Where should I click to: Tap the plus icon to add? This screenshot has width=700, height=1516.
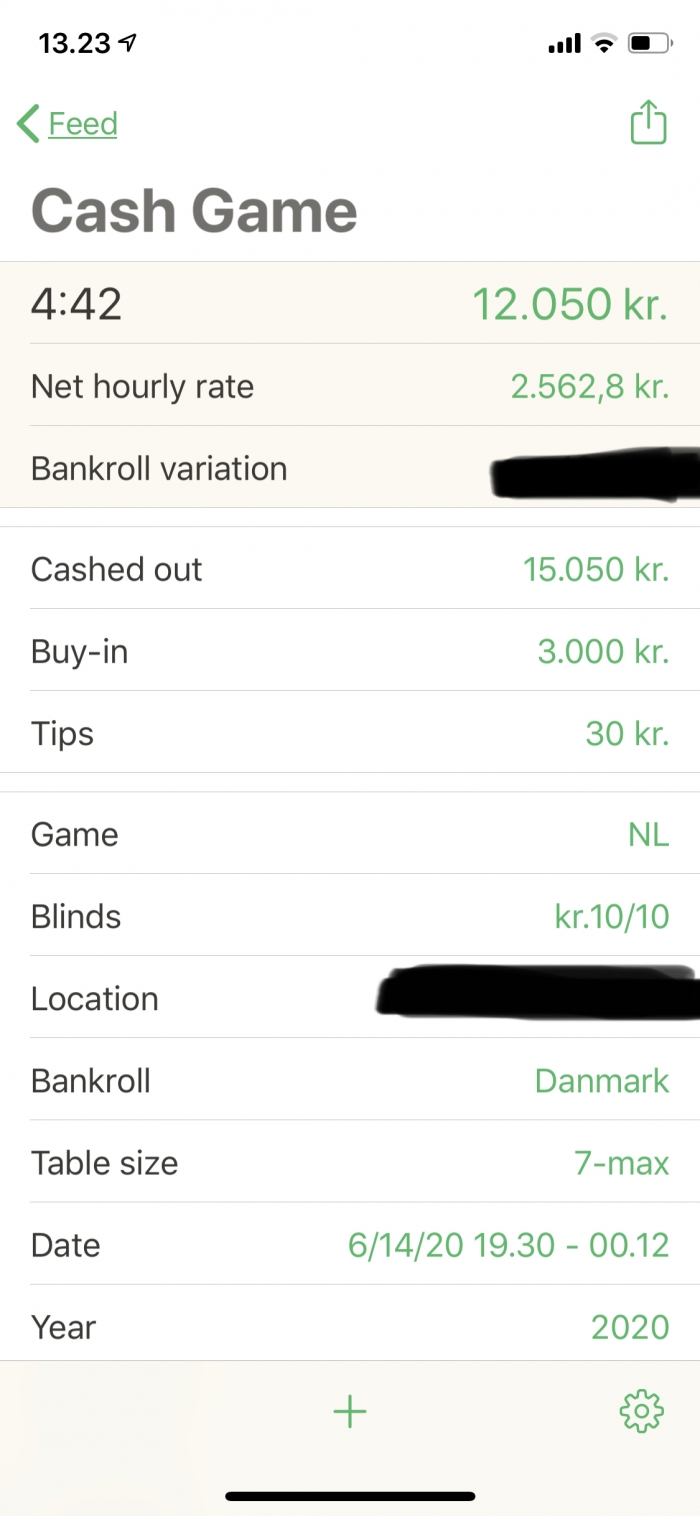tap(350, 1411)
